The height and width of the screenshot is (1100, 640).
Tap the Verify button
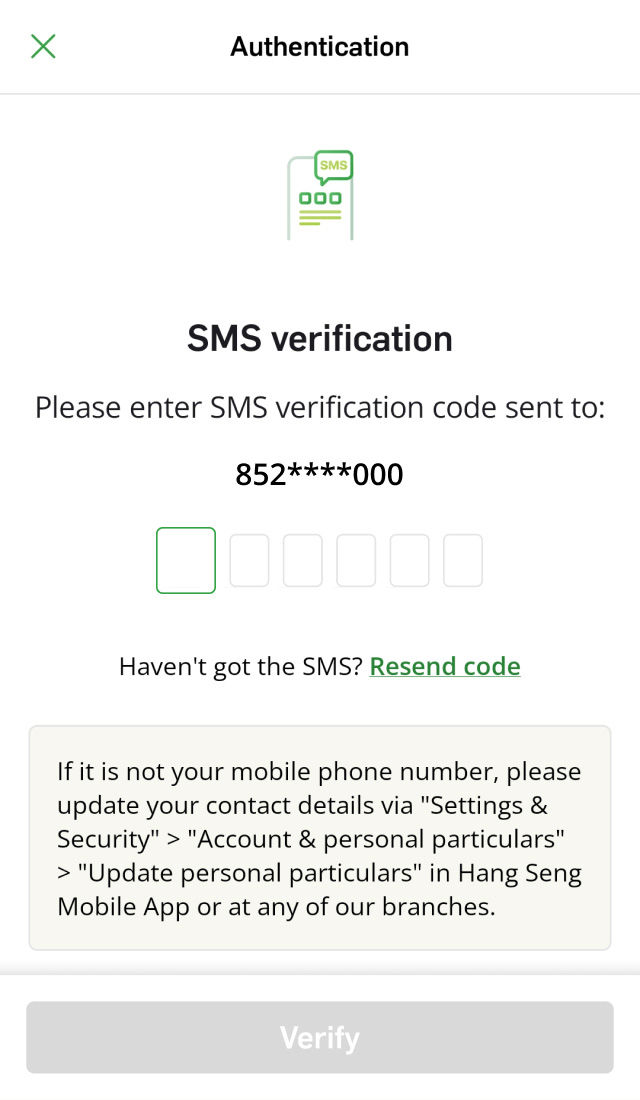[x=320, y=1037]
